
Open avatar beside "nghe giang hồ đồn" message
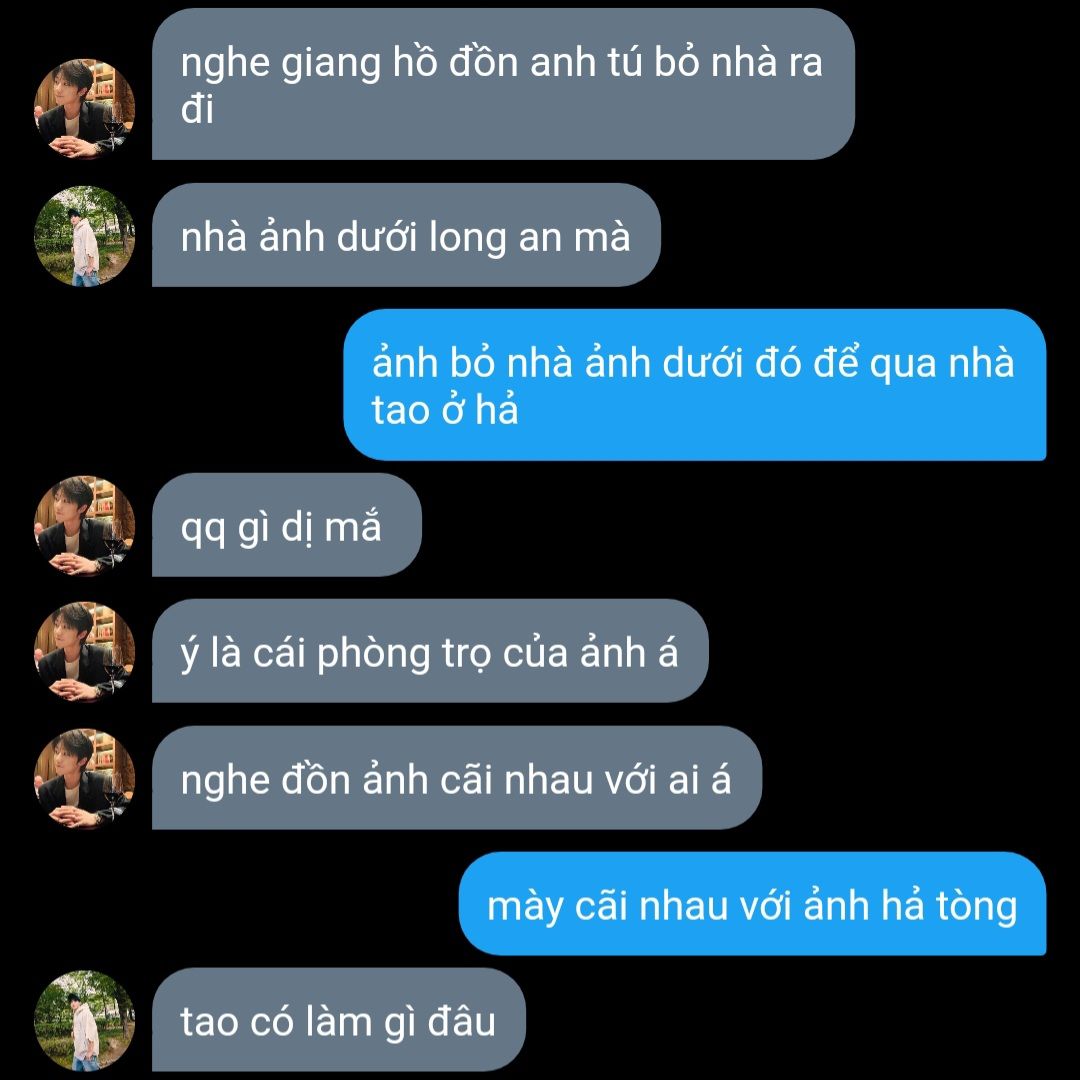tap(85, 108)
